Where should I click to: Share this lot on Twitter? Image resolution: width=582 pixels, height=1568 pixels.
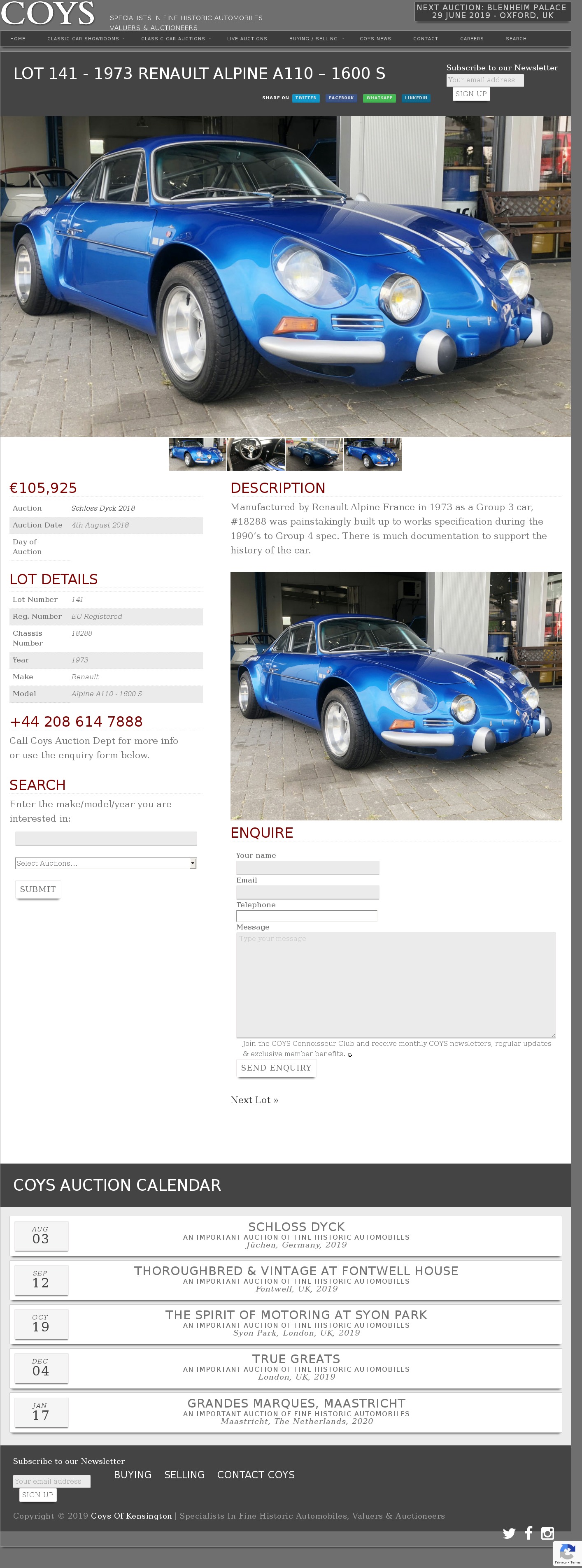(305, 98)
